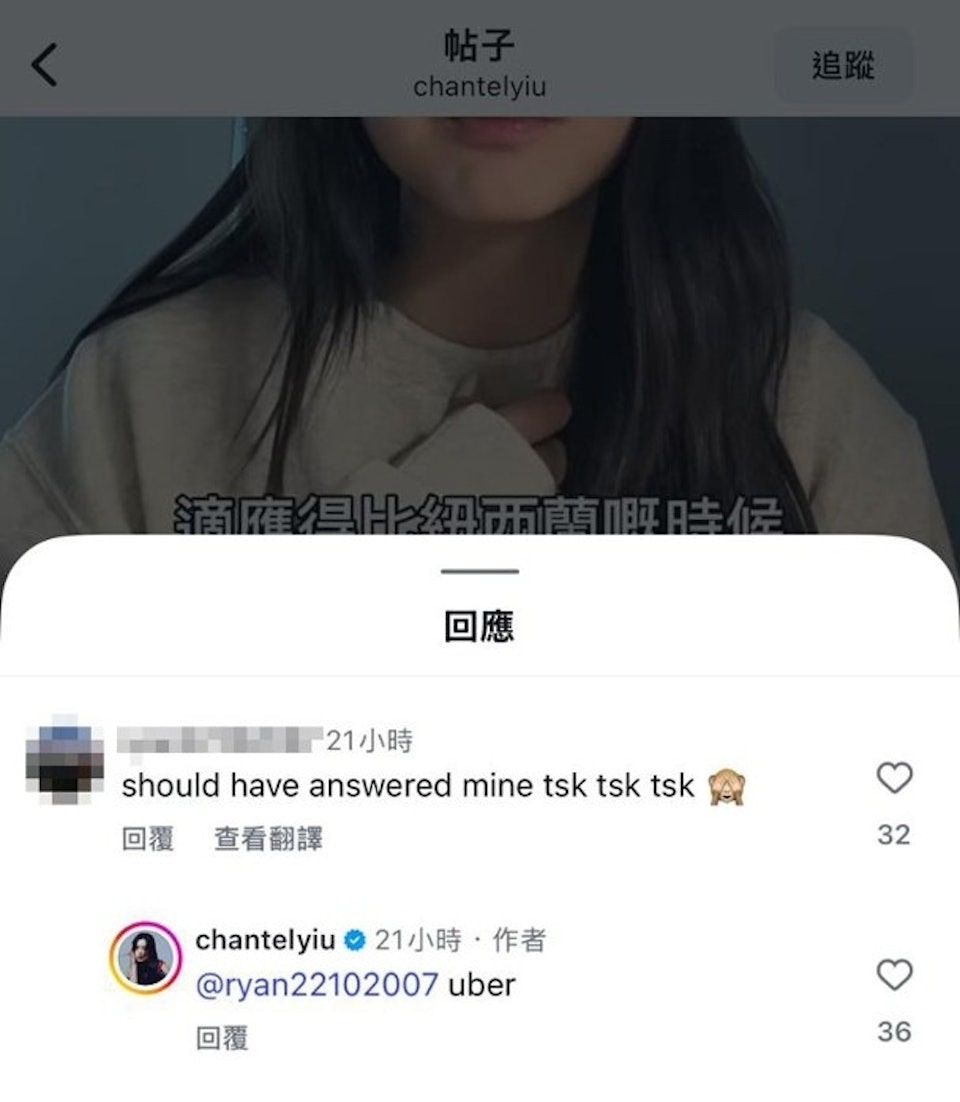Tap the 追蹤 follow button
The height and width of the screenshot is (1102, 960).
(843, 66)
